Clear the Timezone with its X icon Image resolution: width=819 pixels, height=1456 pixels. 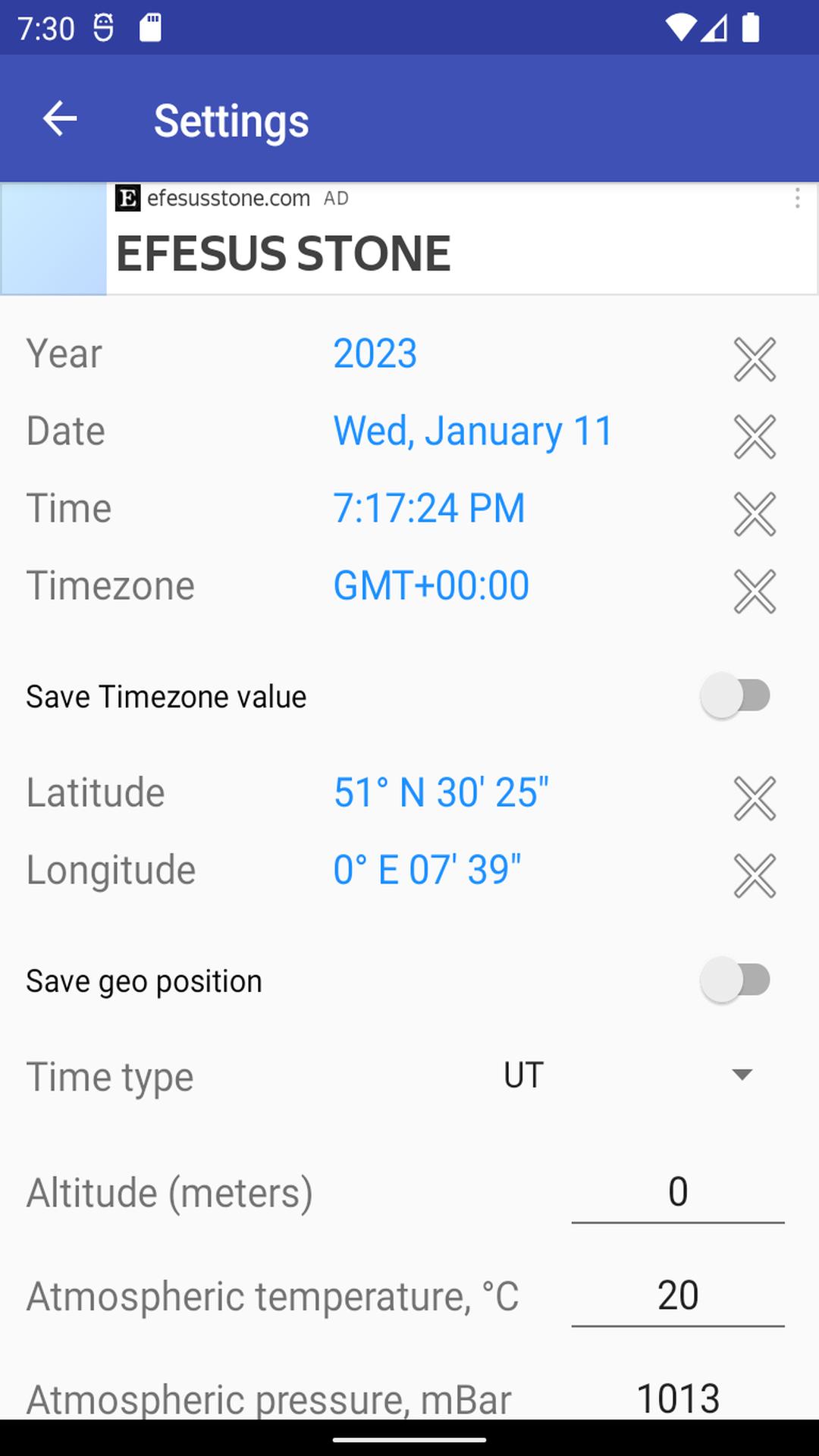(x=755, y=591)
